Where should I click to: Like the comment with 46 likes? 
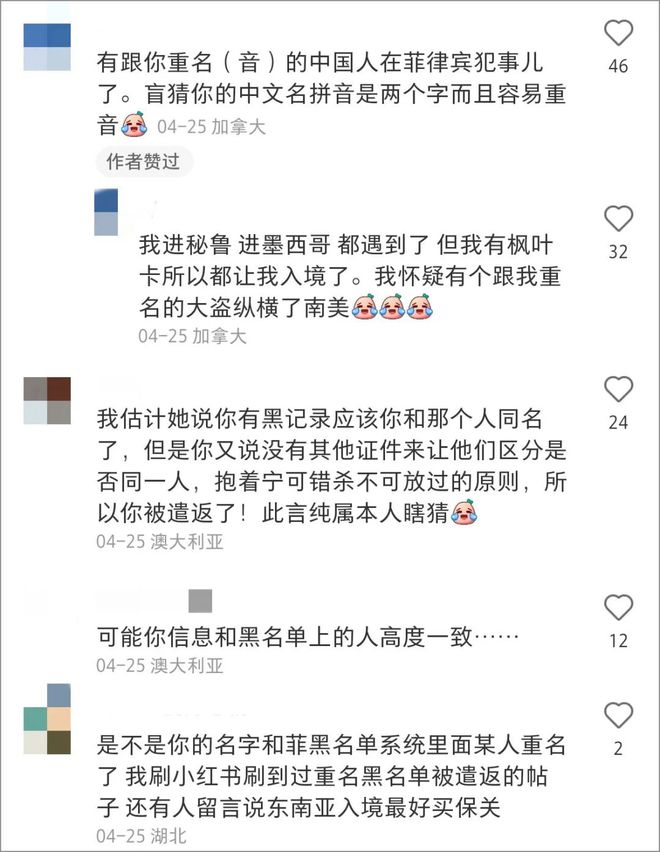tap(619, 34)
